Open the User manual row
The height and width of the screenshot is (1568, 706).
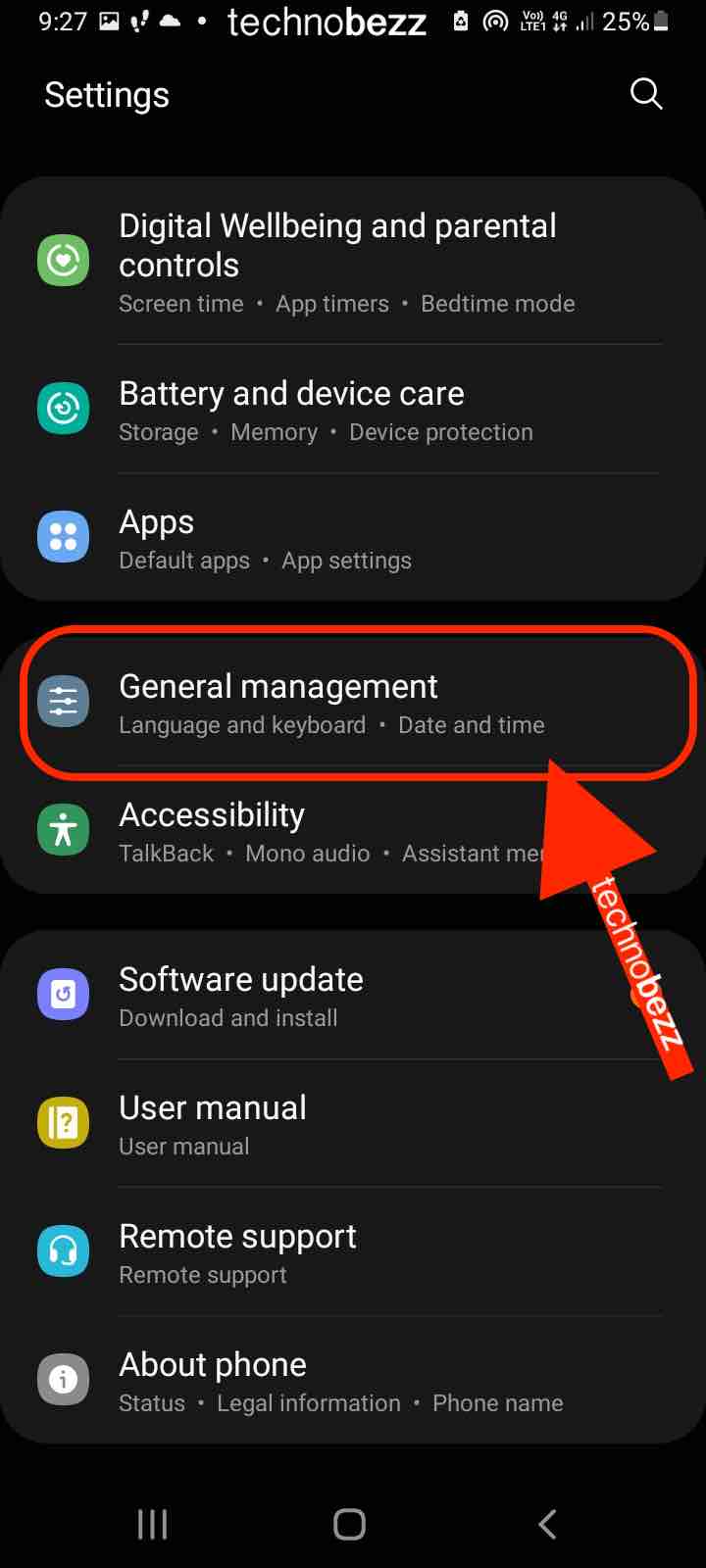353,1123
